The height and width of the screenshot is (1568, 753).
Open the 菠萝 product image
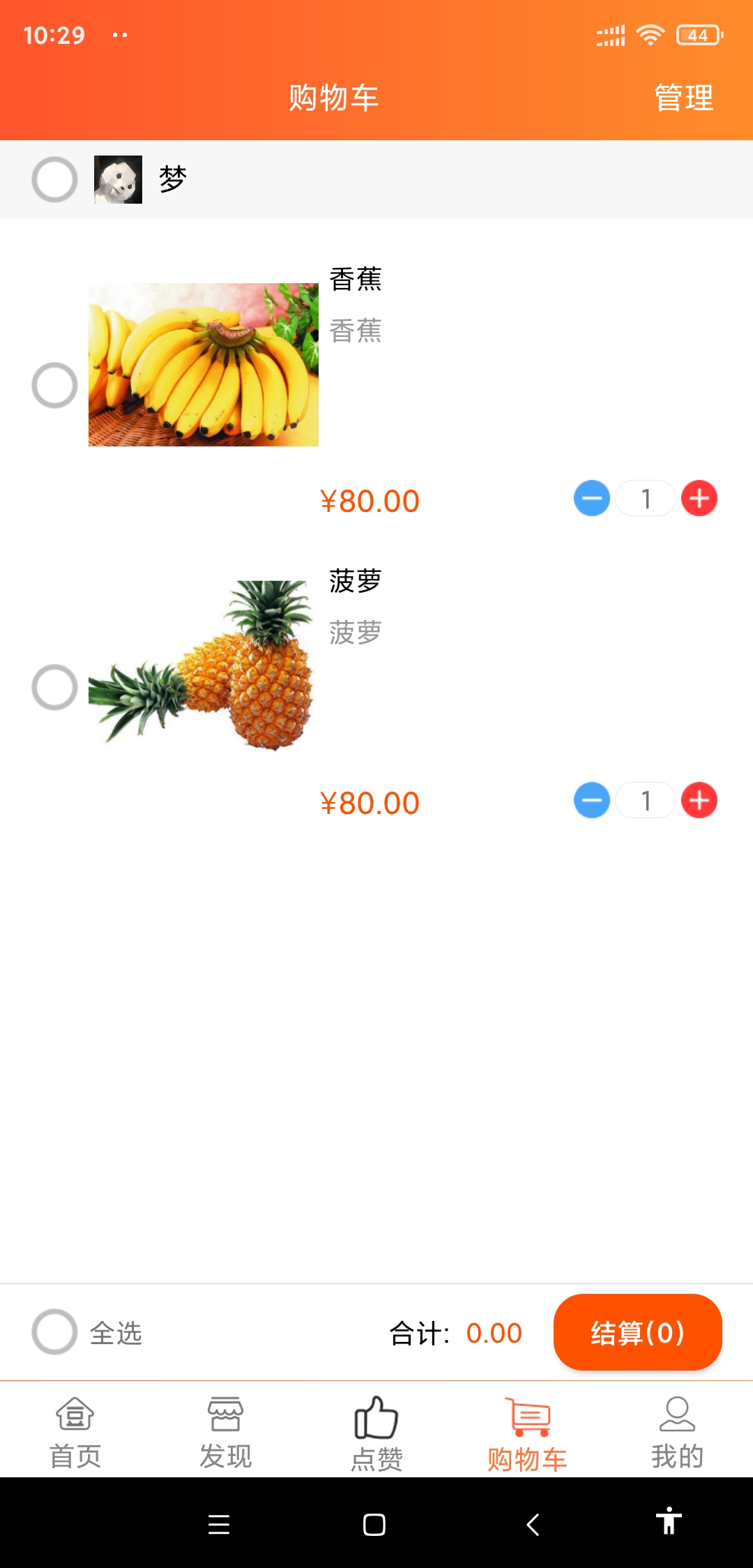click(x=203, y=666)
